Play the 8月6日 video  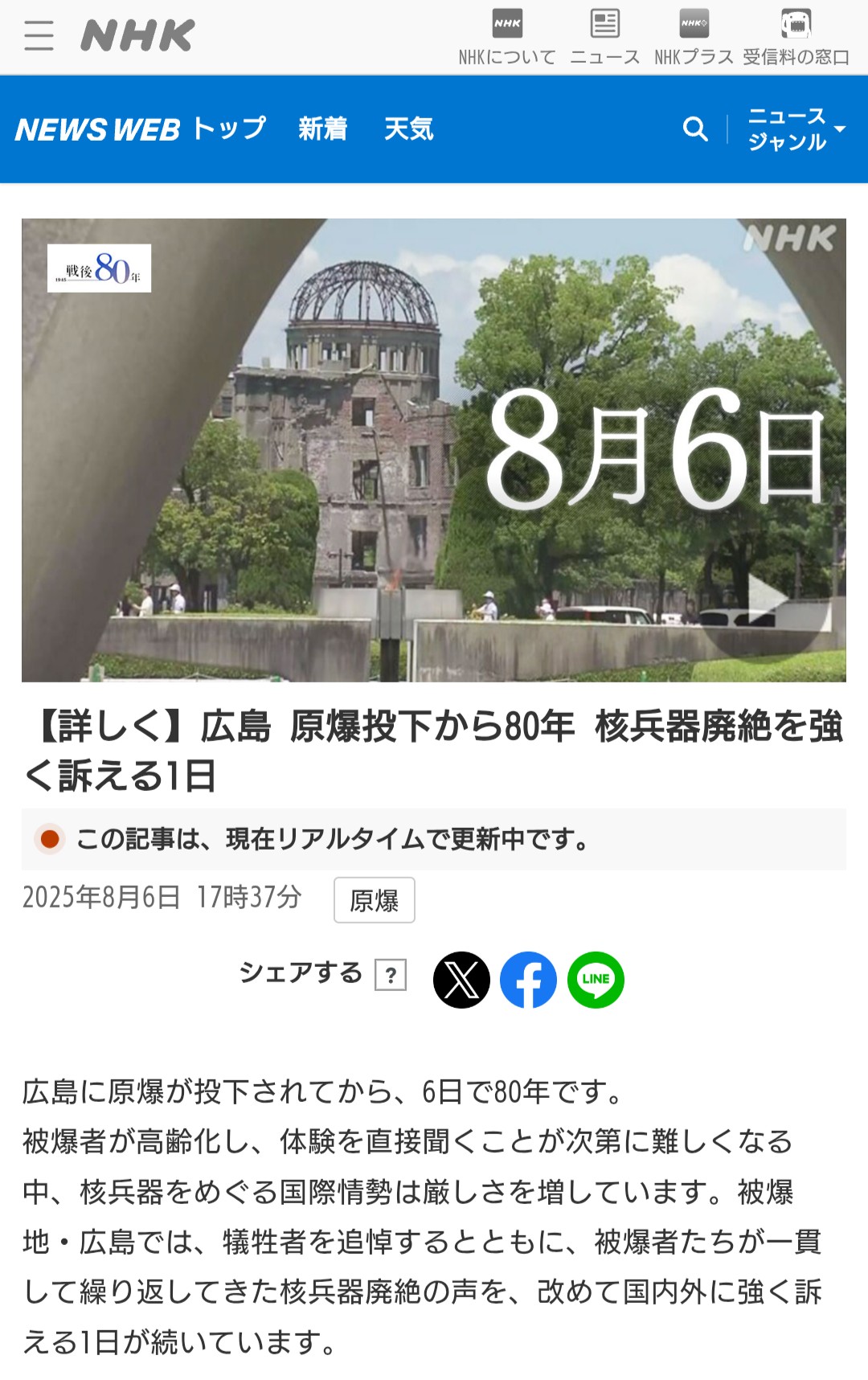(764, 599)
